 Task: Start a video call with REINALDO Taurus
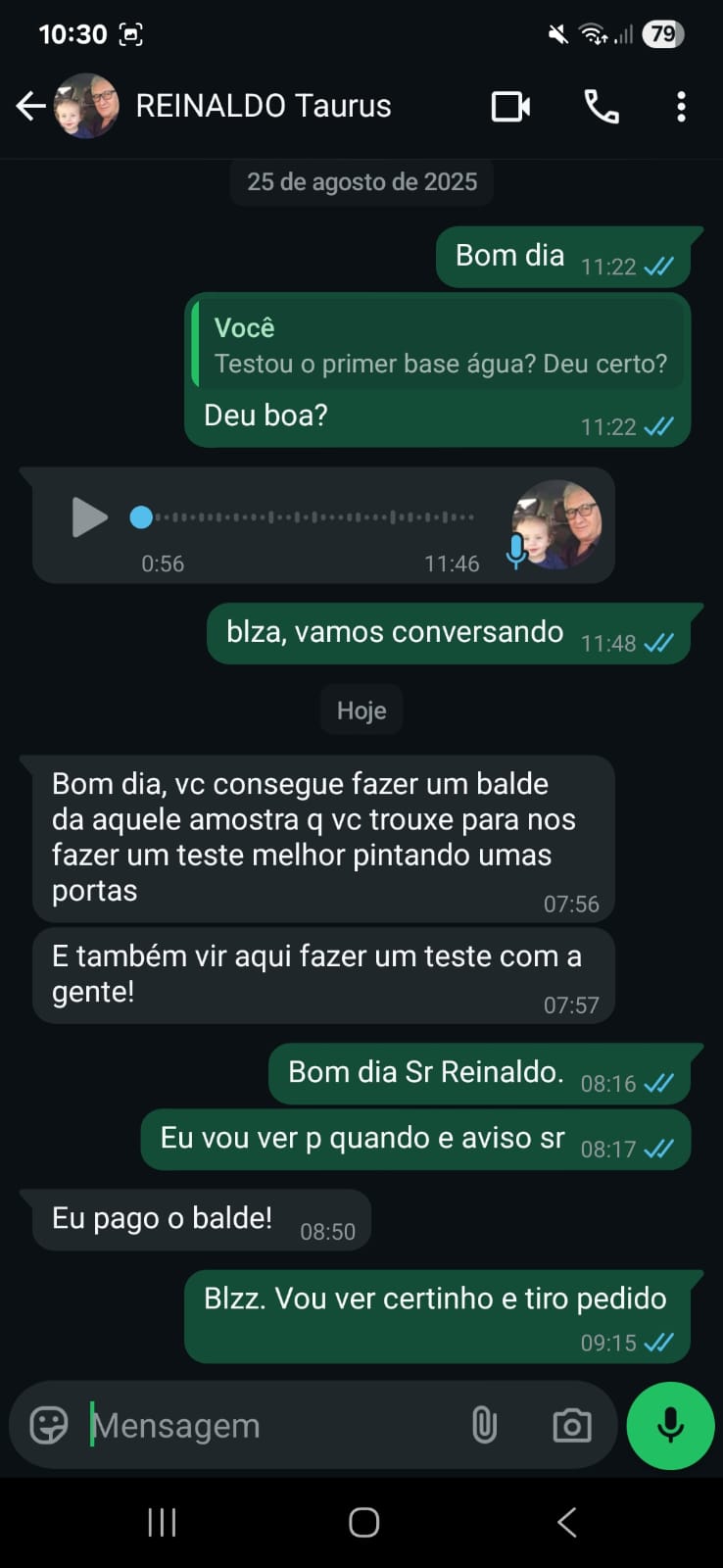(x=510, y=106)
